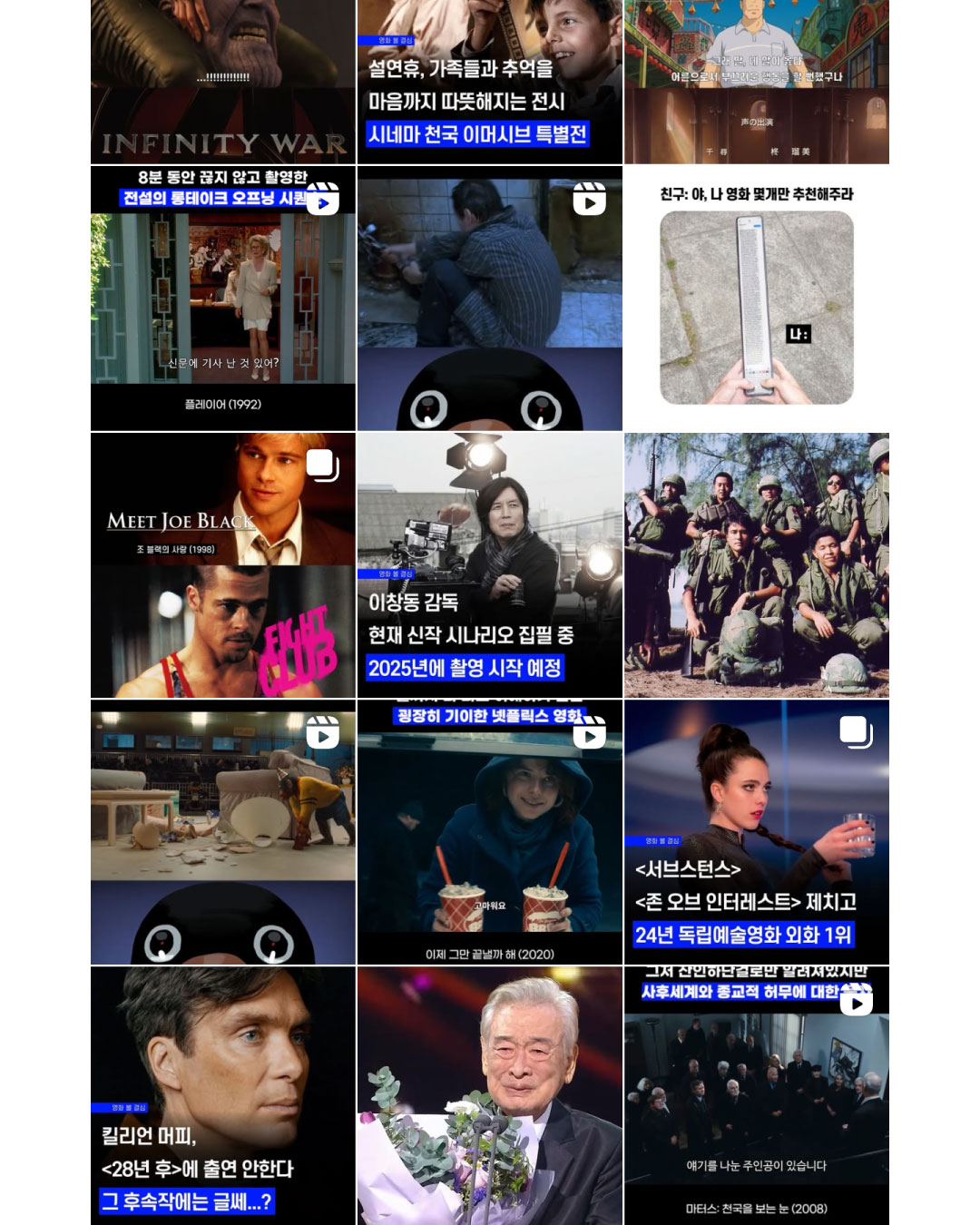Open the 이창동 감독 신작 시나리오 post
Image resolution: width=980 pixels, height=1225 pixels.
click(489, 564)
